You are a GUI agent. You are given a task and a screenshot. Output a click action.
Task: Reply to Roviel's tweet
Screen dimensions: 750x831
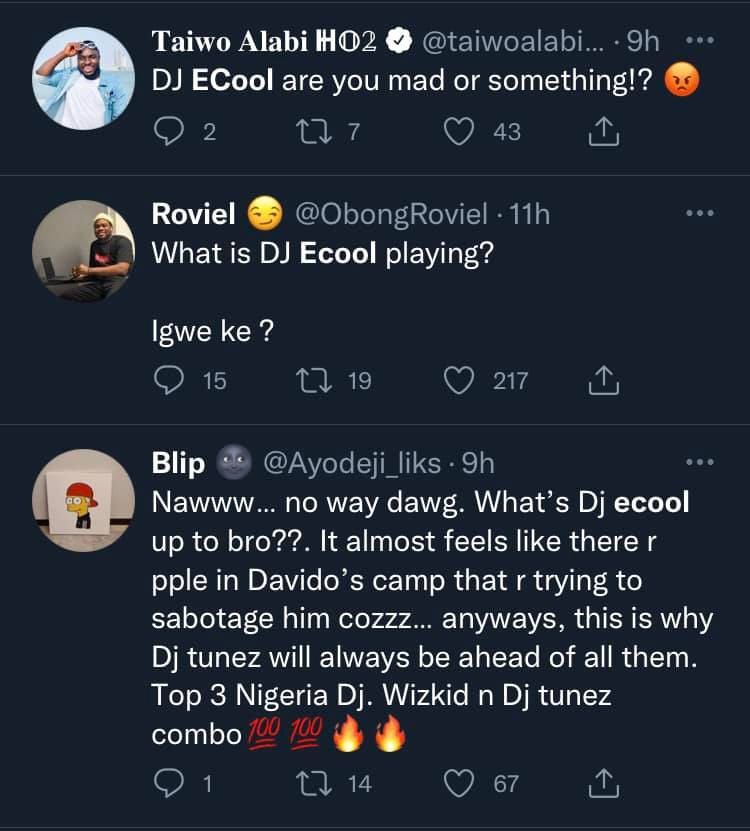[169, 381]
